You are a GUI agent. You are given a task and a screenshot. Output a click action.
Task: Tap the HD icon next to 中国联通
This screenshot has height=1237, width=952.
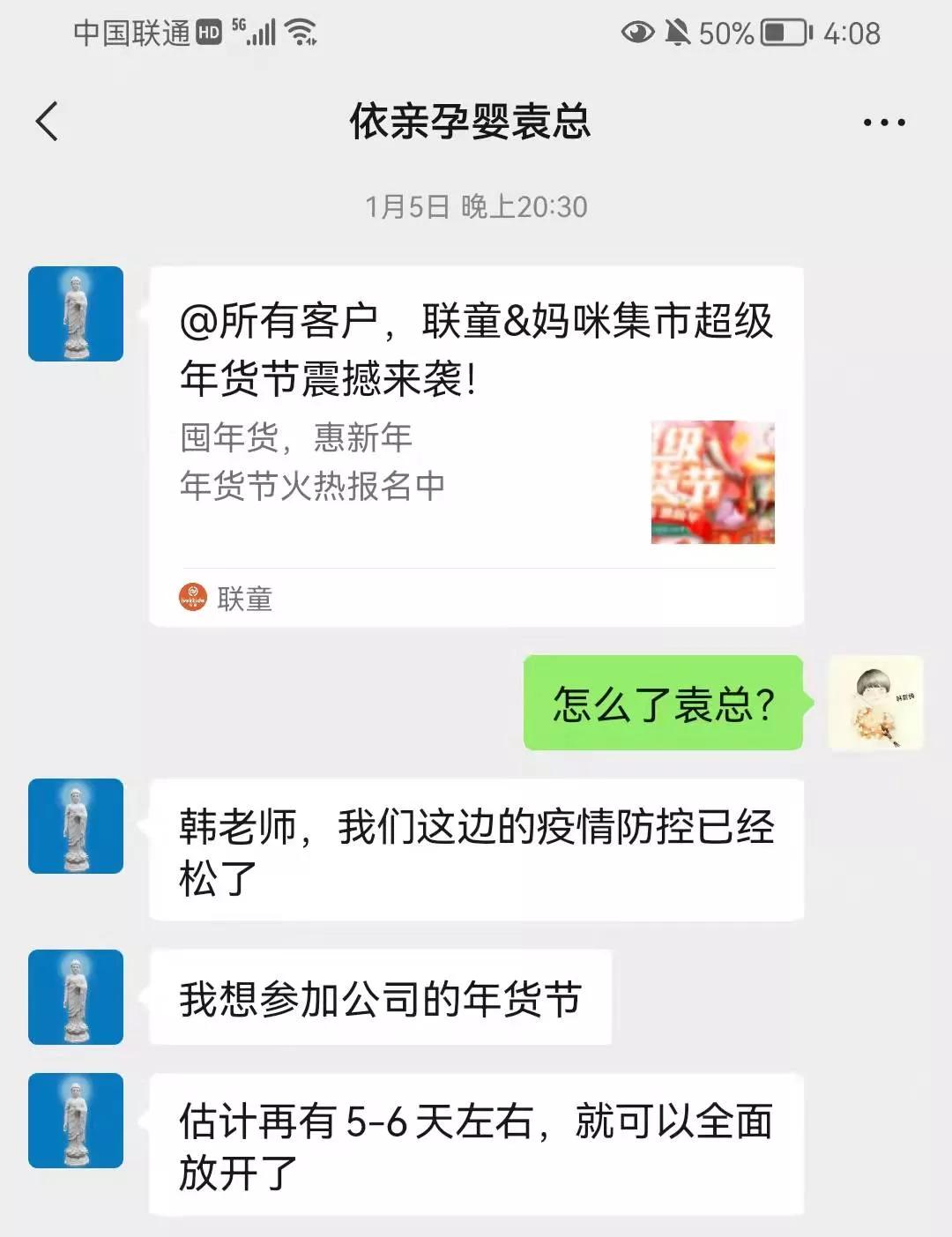pos(208,34)
